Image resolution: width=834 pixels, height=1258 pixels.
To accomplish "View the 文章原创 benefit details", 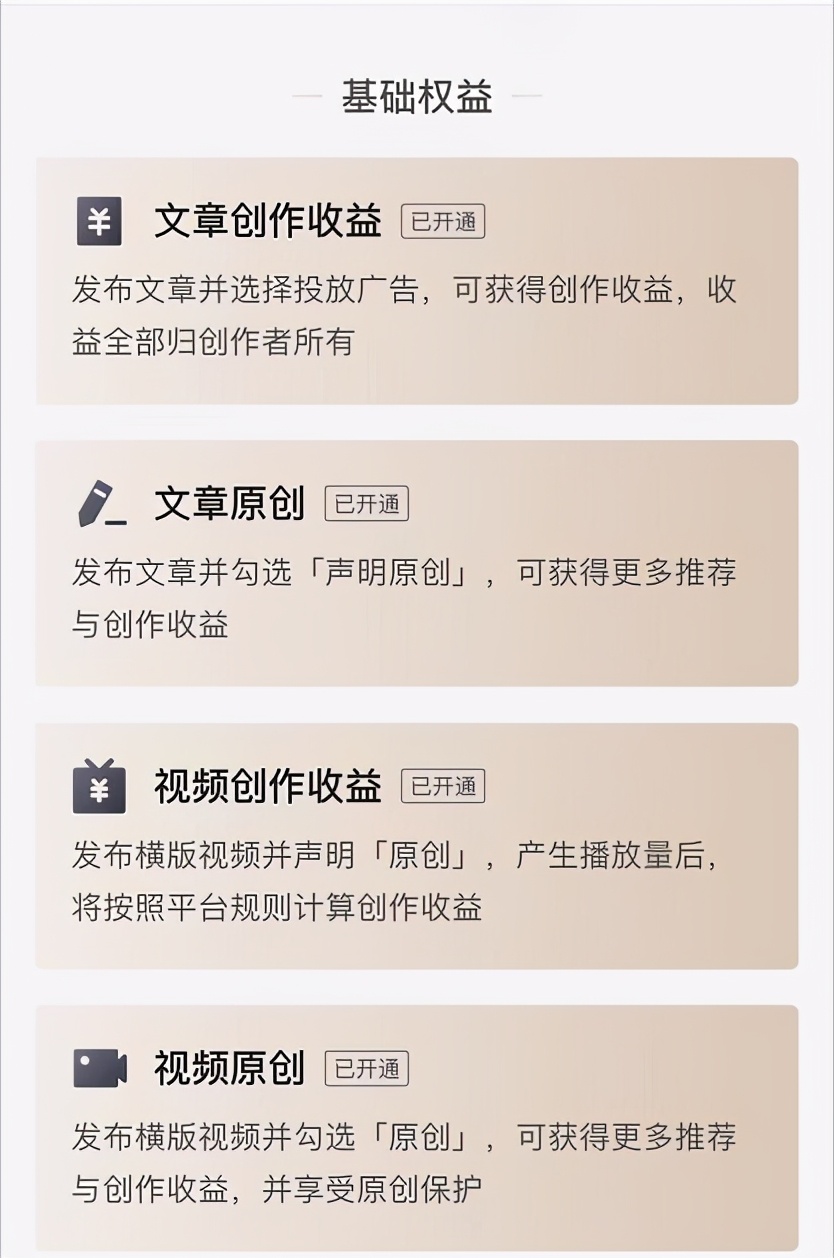I will (x=416, y=563).
